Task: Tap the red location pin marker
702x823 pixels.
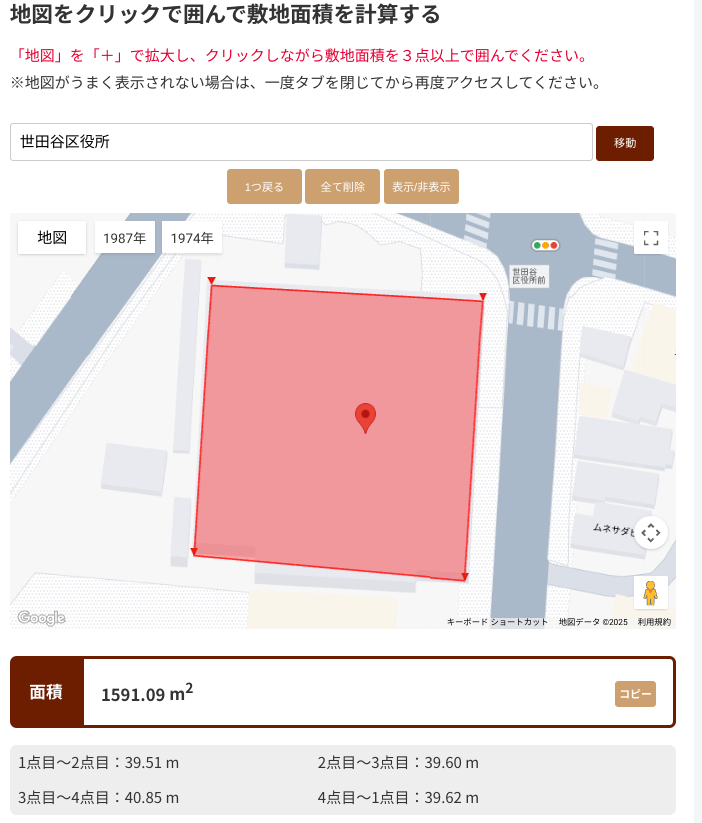Action: [366, 416]
